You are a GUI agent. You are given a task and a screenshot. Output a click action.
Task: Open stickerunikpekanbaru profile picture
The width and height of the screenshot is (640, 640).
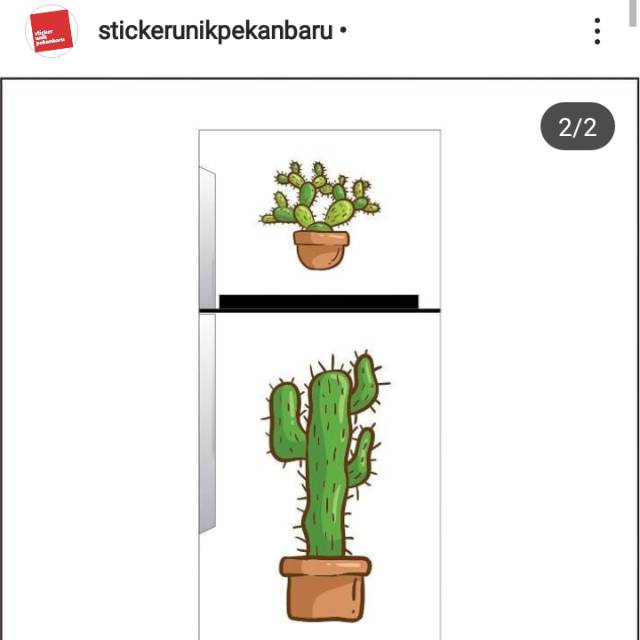coord(51,31)
